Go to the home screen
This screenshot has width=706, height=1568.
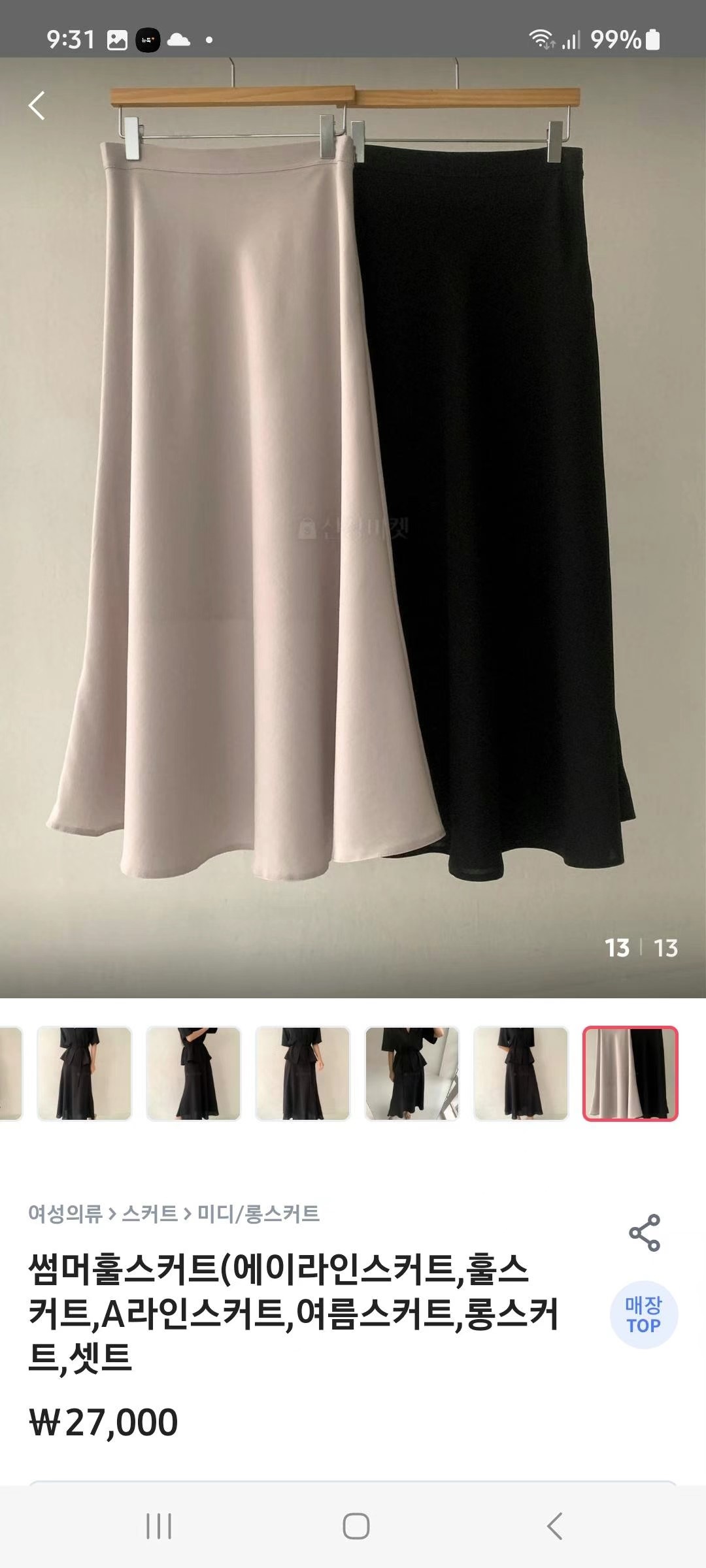356,1527
